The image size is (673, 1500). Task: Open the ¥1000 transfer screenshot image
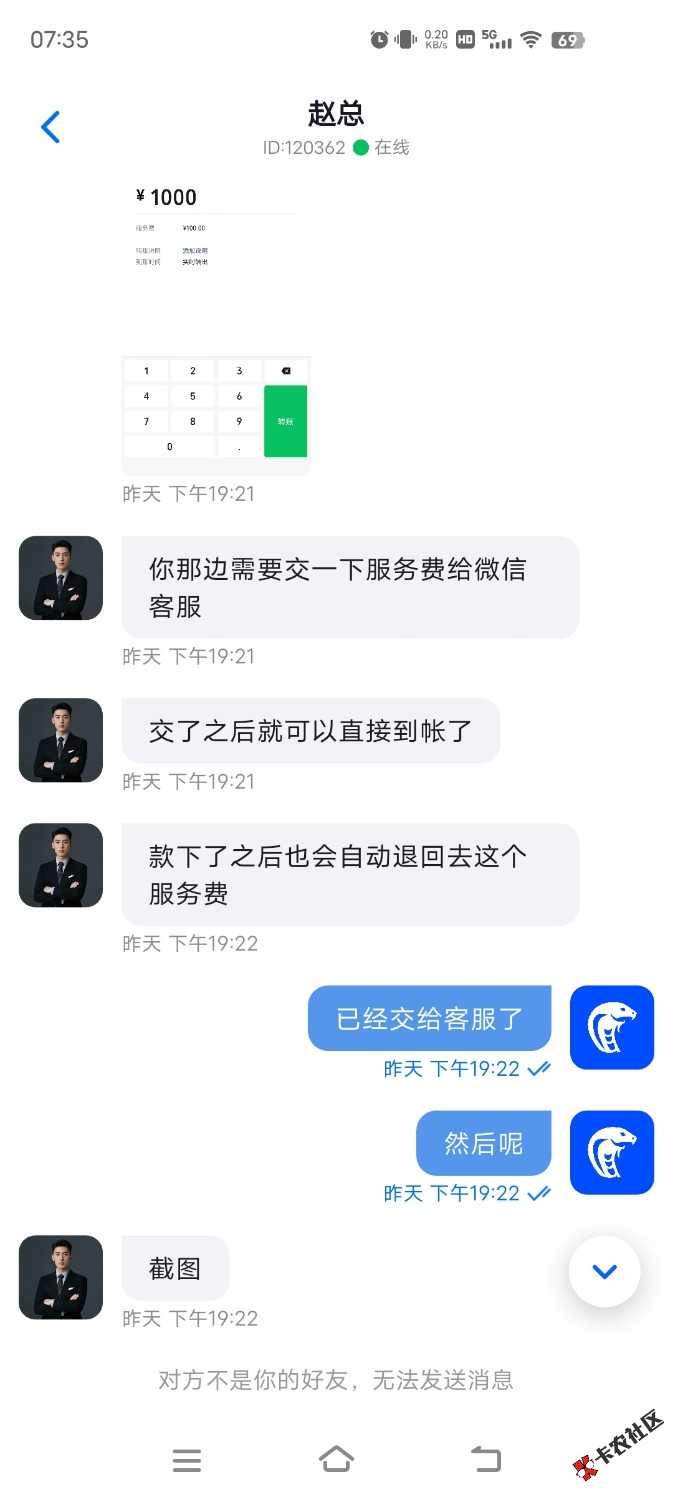pos(216,326)
